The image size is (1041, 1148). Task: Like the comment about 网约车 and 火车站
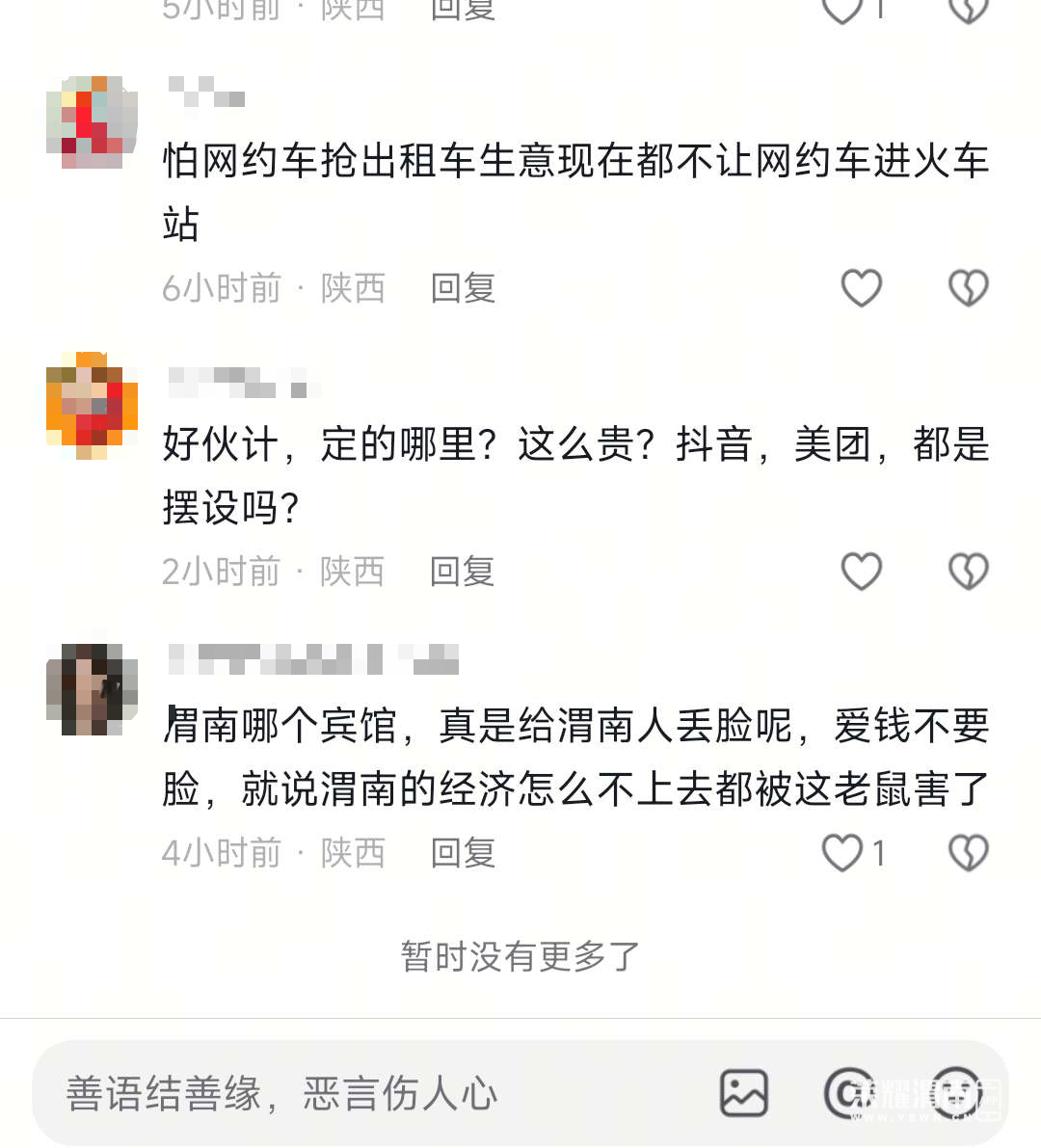(861, 287)
